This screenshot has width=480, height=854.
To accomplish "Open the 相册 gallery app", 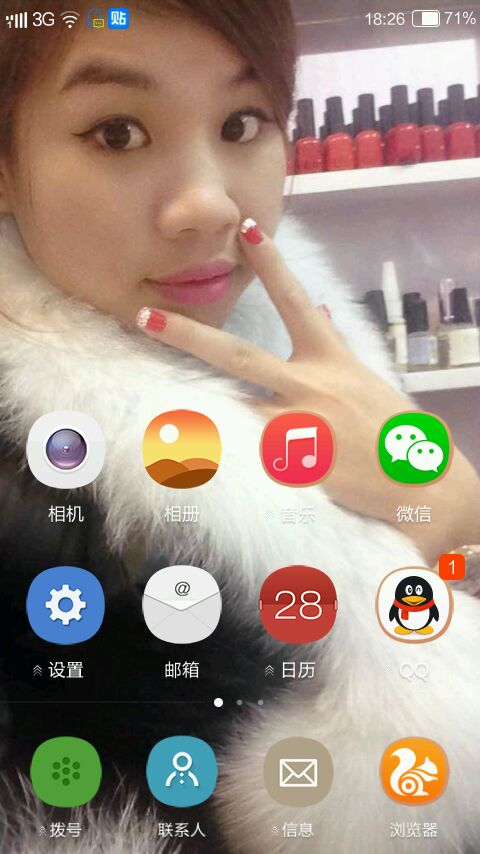I will pos(181,449).
